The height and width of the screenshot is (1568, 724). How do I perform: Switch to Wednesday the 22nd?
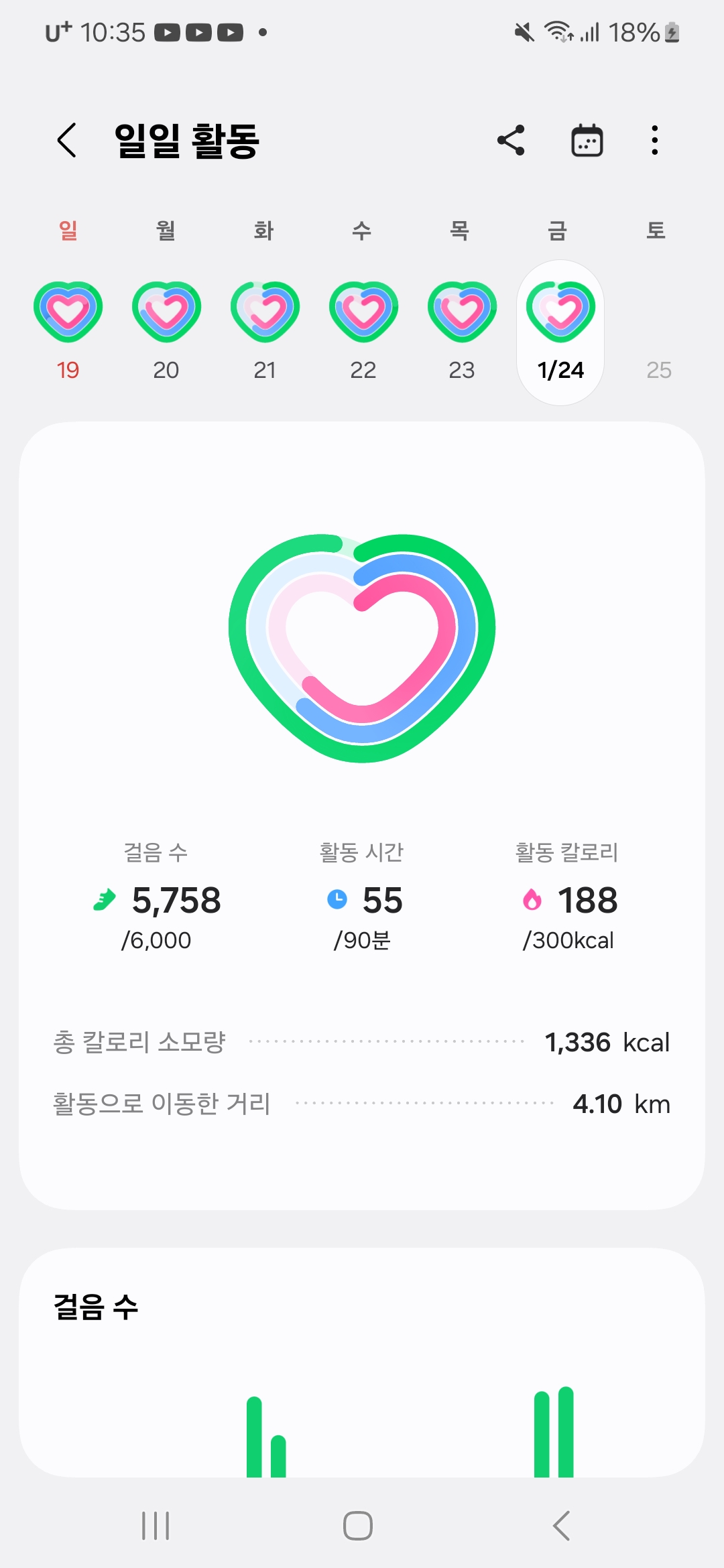(x=363, y=312)
